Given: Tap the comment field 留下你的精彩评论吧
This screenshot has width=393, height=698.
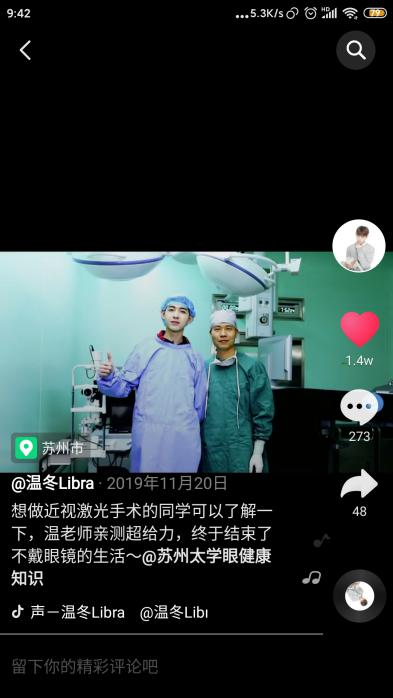Looking at the screenshot, I should (x=85, y=666).
